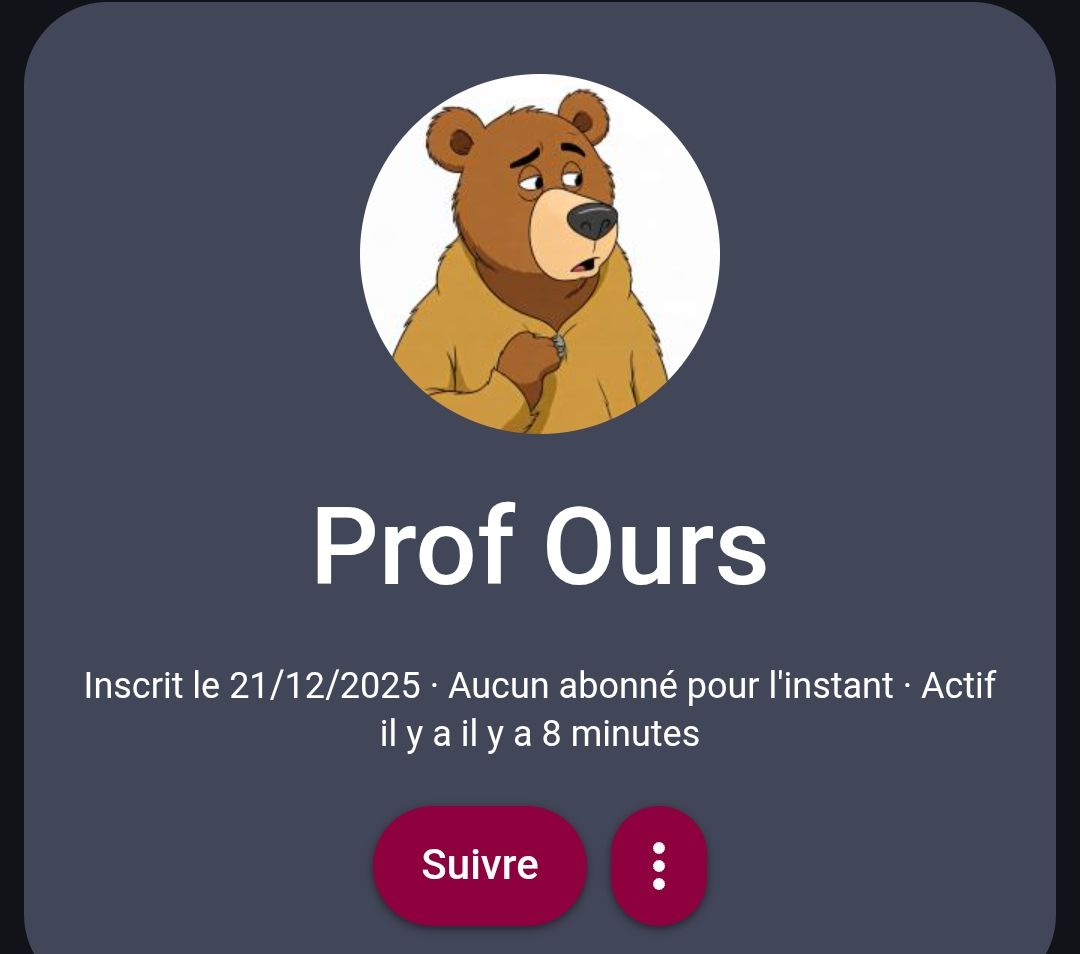This screenshot has height=954, width=1080.
Task: View Prof Ours' bear profile picture
Action: pyautogui.click(x=540, y=254)
